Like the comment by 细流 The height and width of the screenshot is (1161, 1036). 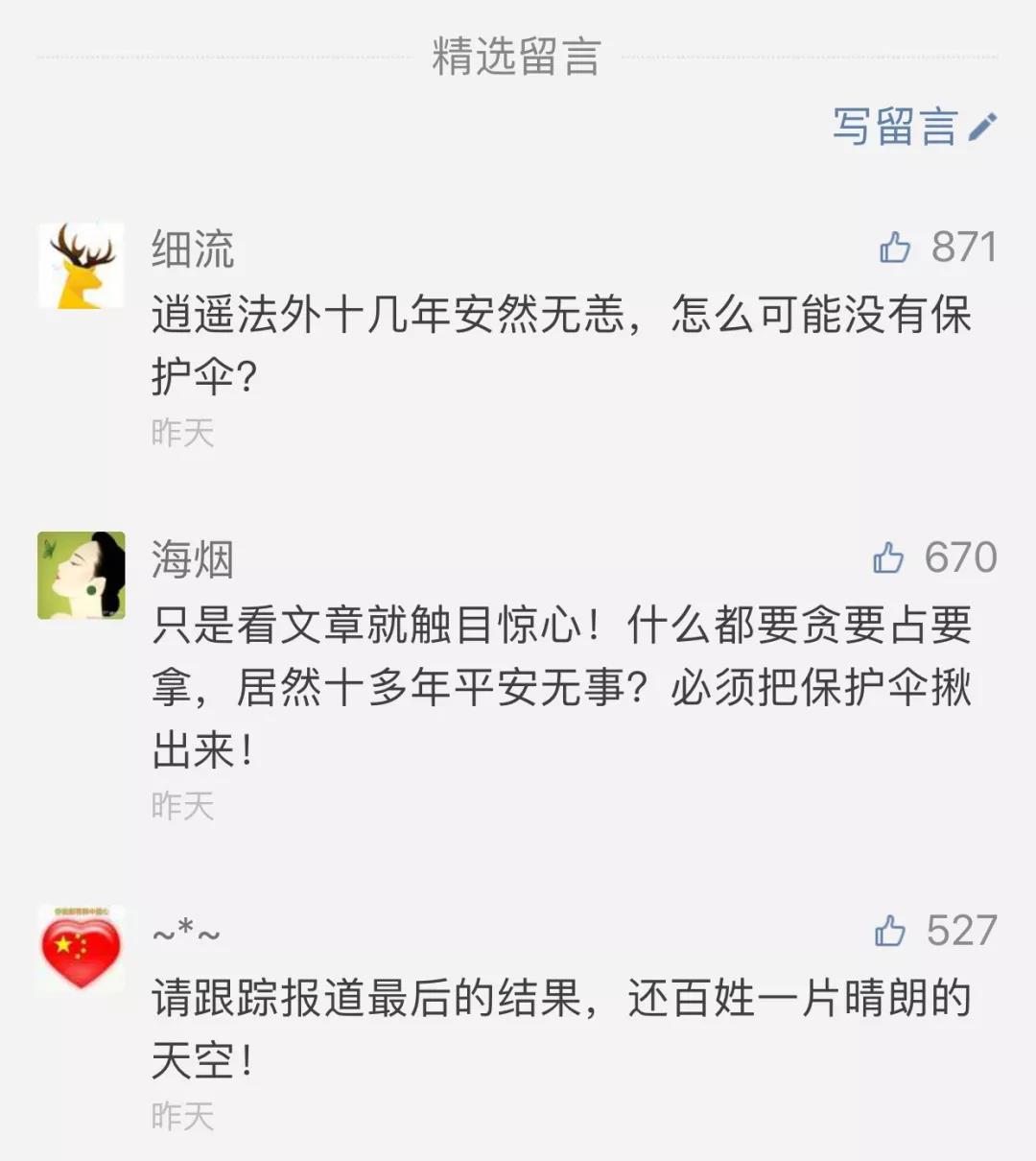[x=895, y=248]
